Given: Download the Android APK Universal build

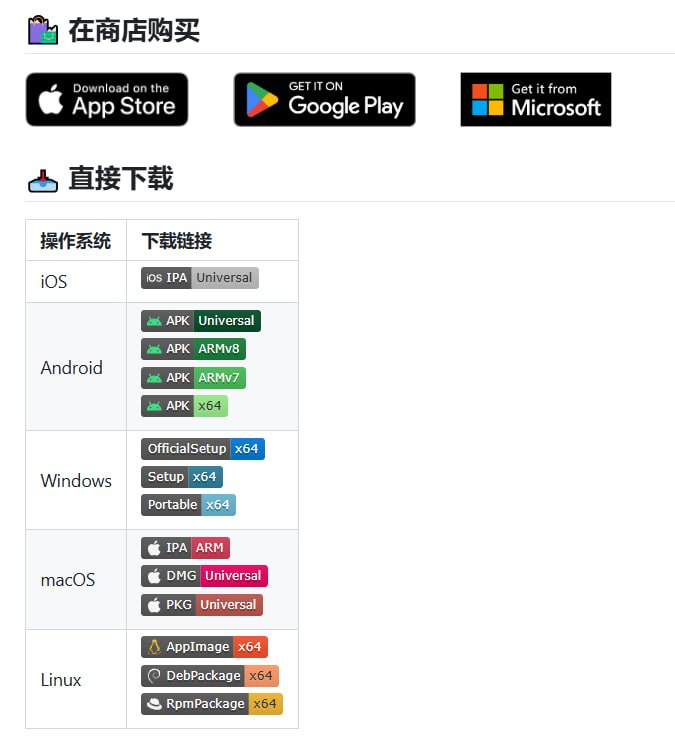Looking at the screenshot, I should coord(200,321).
